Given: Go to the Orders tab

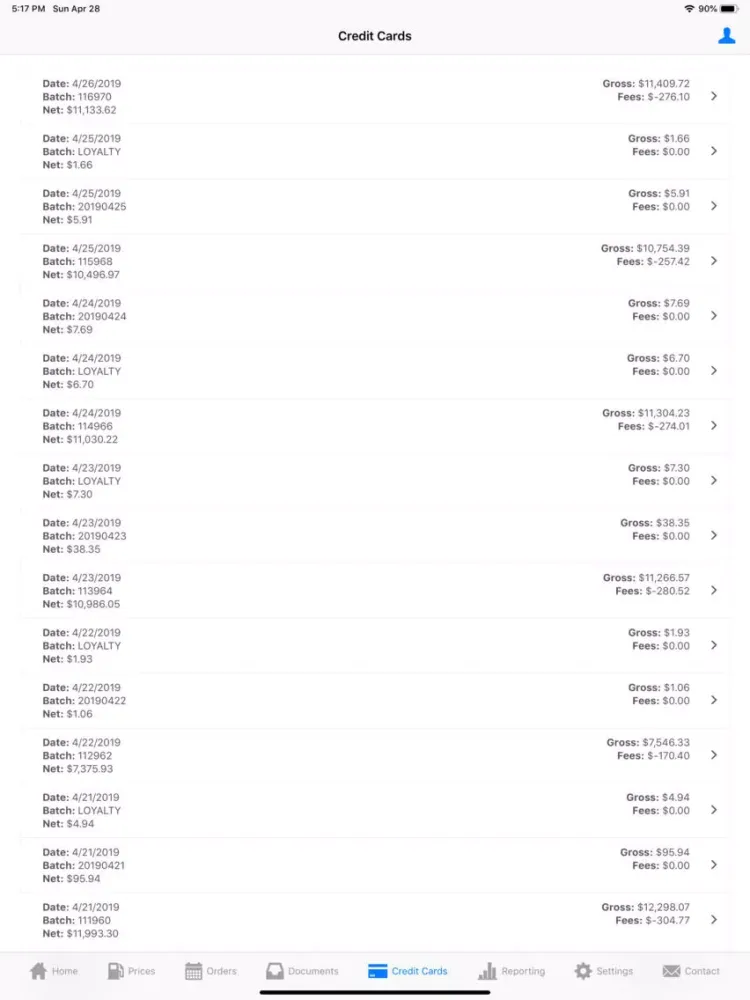Looking at the screenshot, I should point(211,971).
